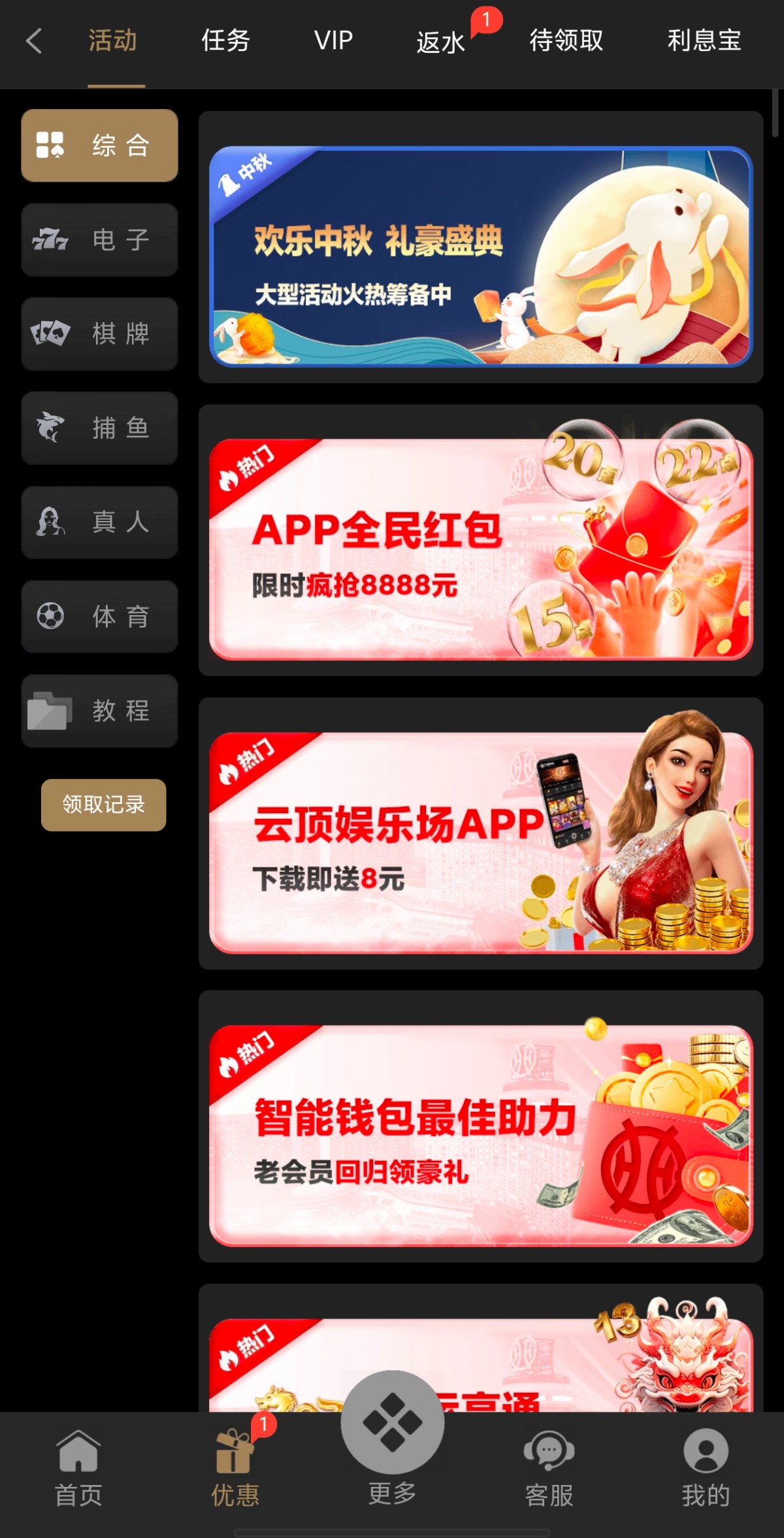Screen dimensions: 784x1538
Task: Tap the 领取记录 button
Action: coord(103,805)
